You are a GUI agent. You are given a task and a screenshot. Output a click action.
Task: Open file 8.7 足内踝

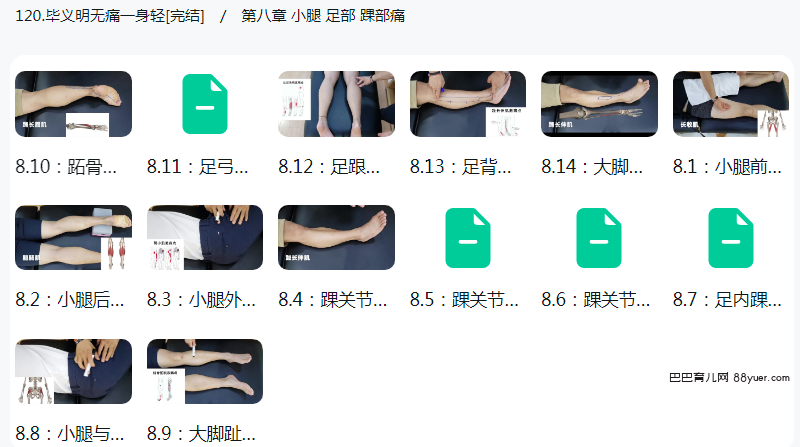pos(731,238)
